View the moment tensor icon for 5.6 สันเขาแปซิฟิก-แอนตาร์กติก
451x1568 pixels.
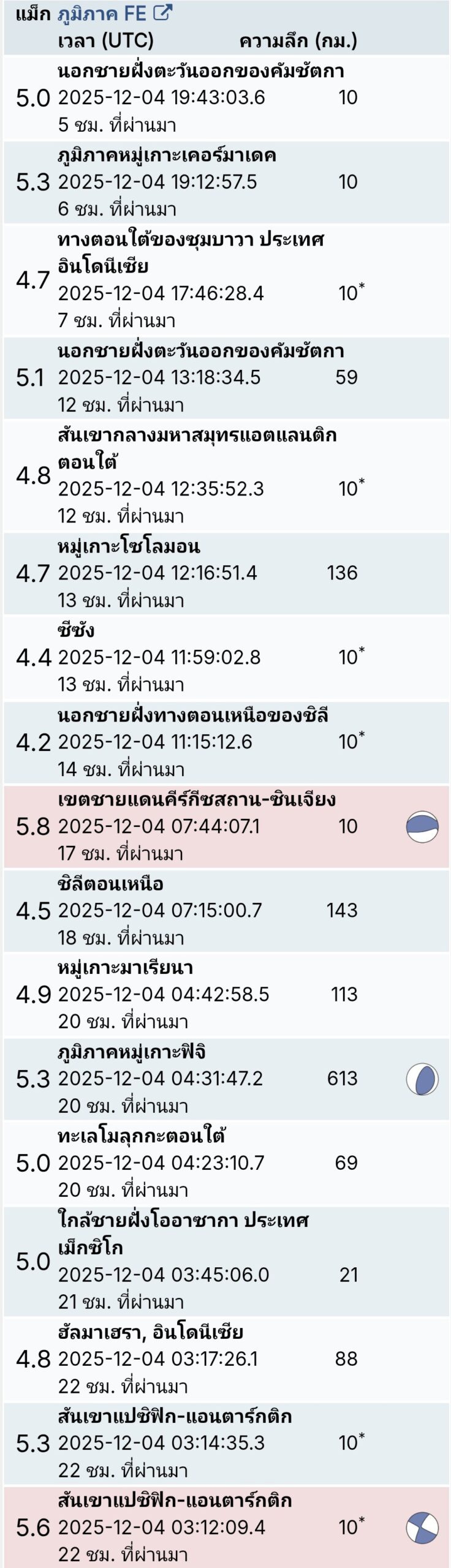pyautogui.click(x=422, y=1528)
